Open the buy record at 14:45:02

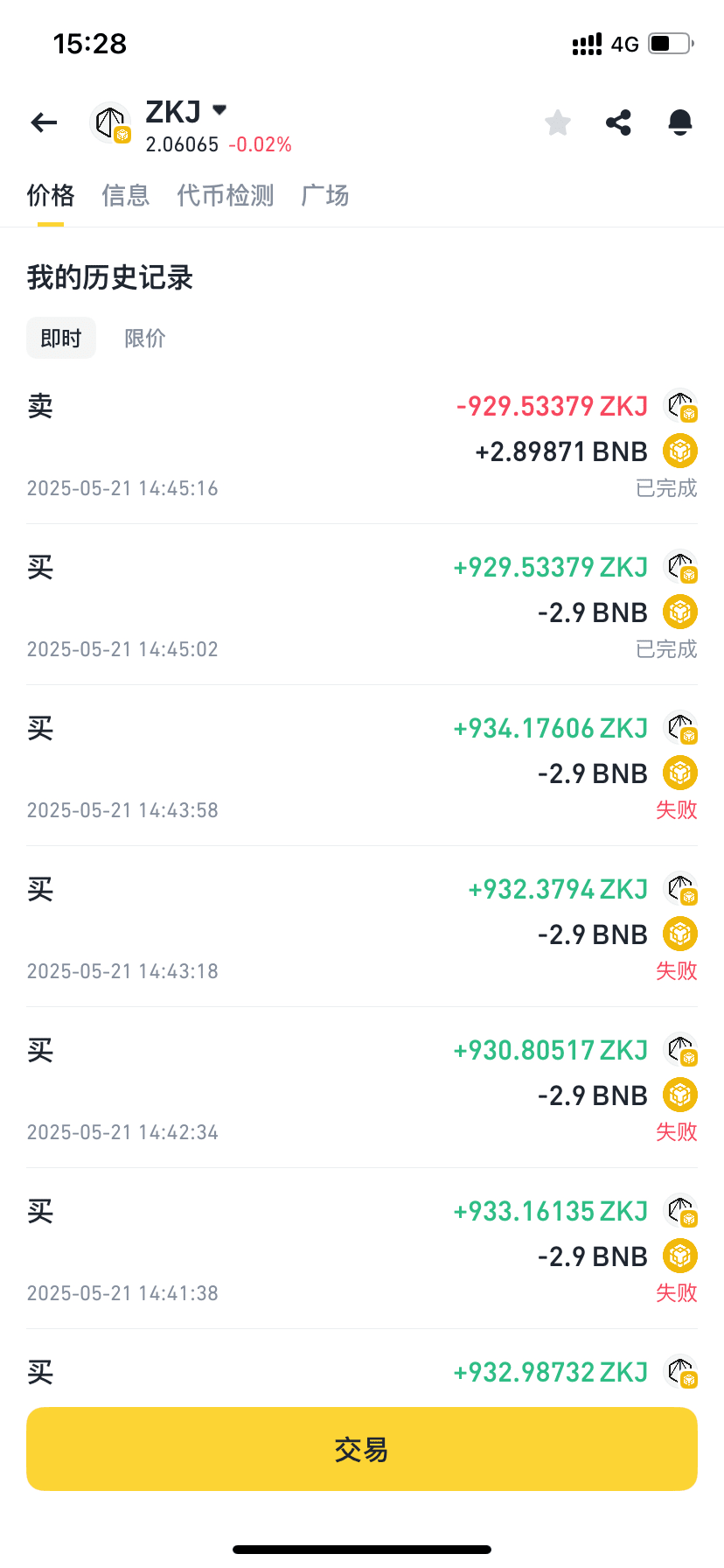point(362,605)
